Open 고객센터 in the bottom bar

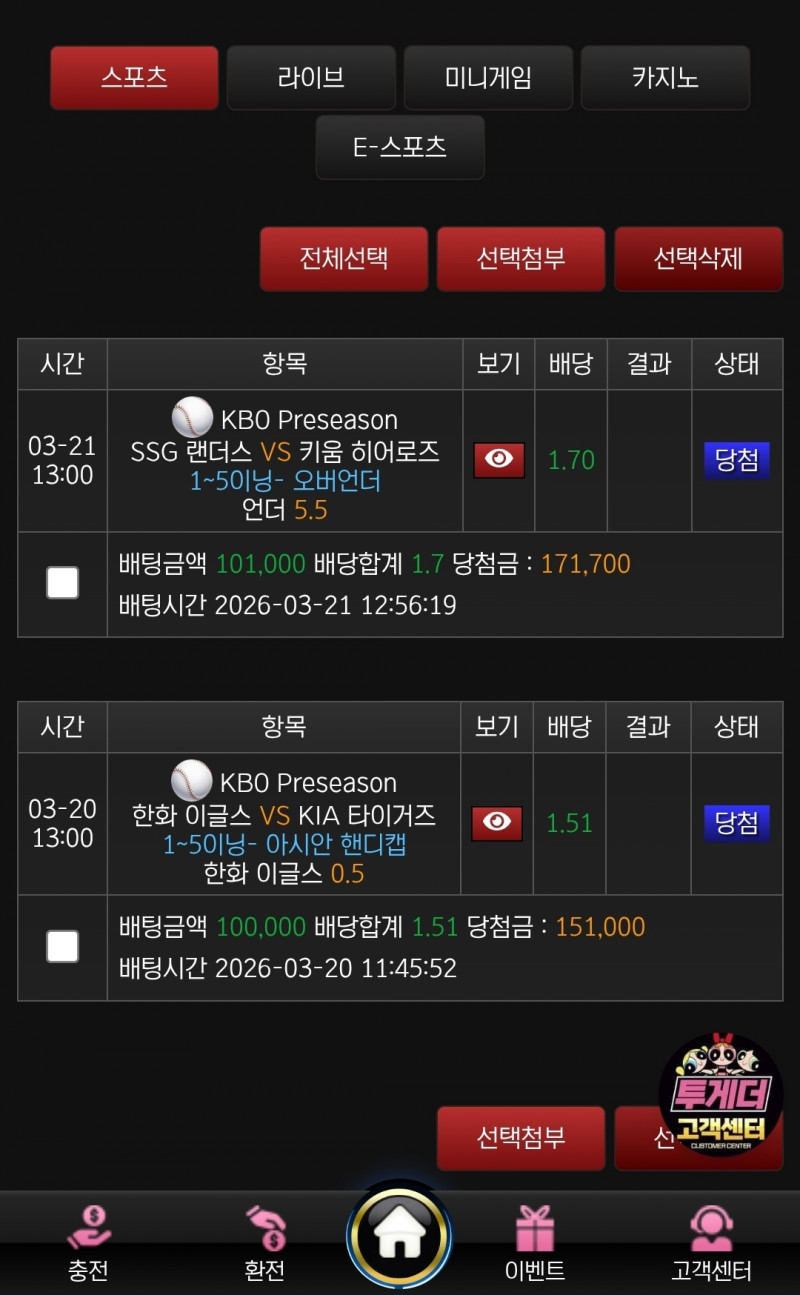coord(711,1243)
